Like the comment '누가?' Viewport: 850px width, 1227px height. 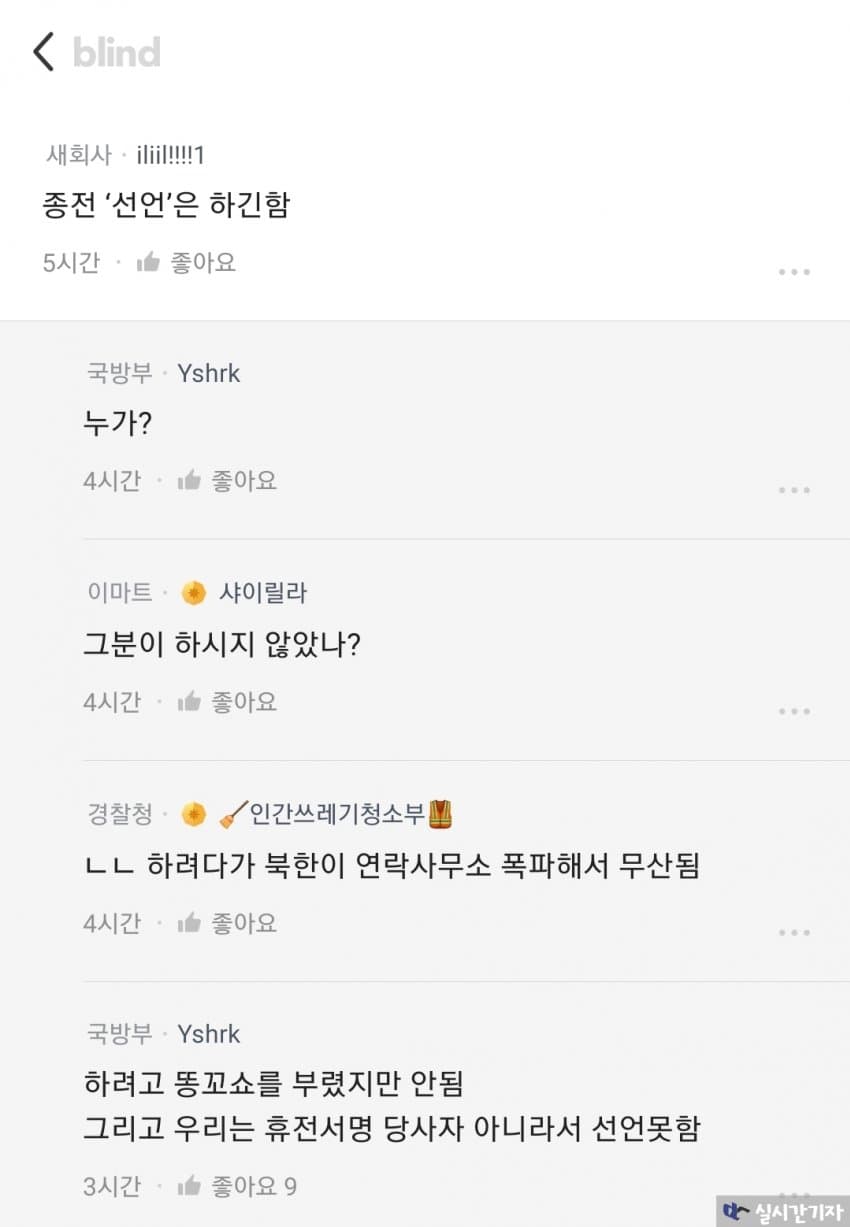(x=227, y=481)
